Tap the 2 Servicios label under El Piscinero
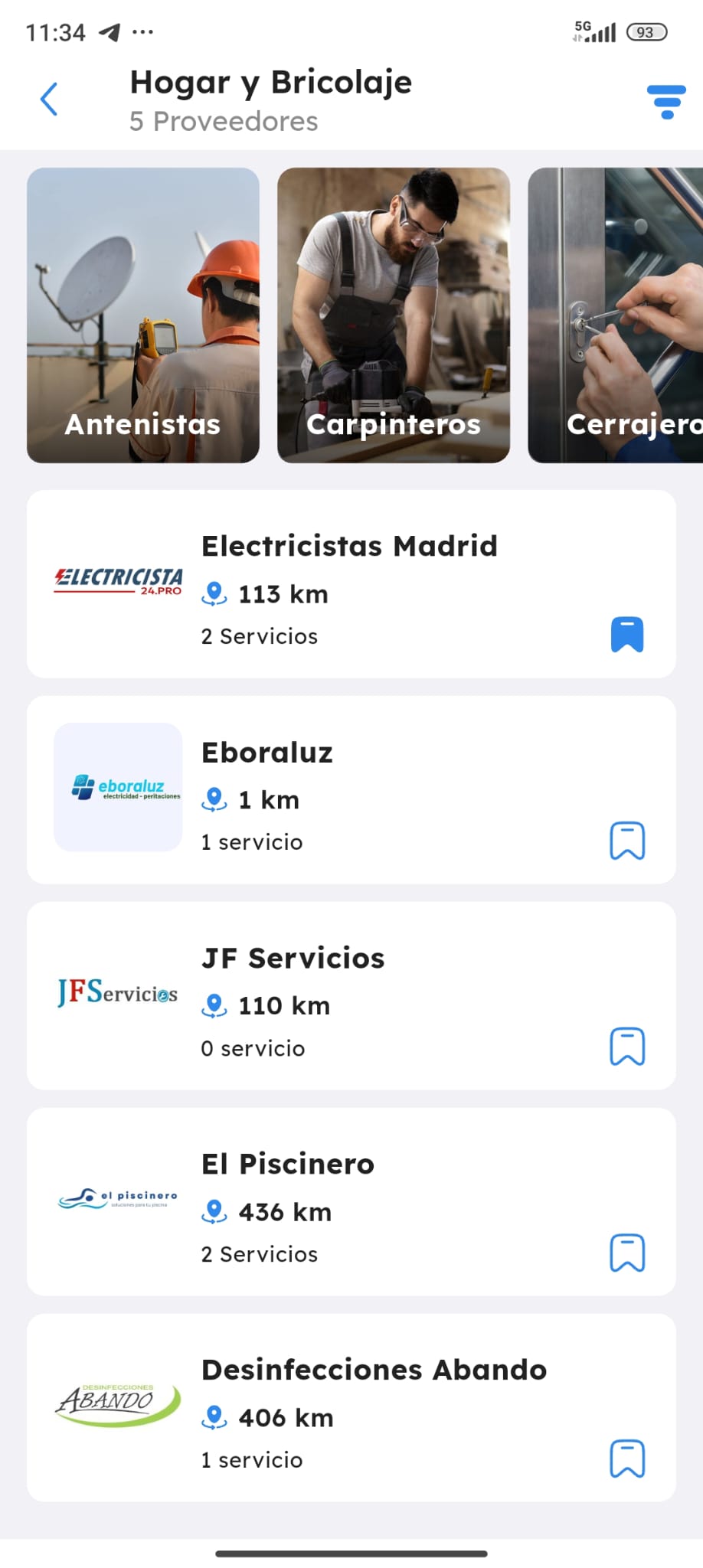 [x=259, y=1253]
